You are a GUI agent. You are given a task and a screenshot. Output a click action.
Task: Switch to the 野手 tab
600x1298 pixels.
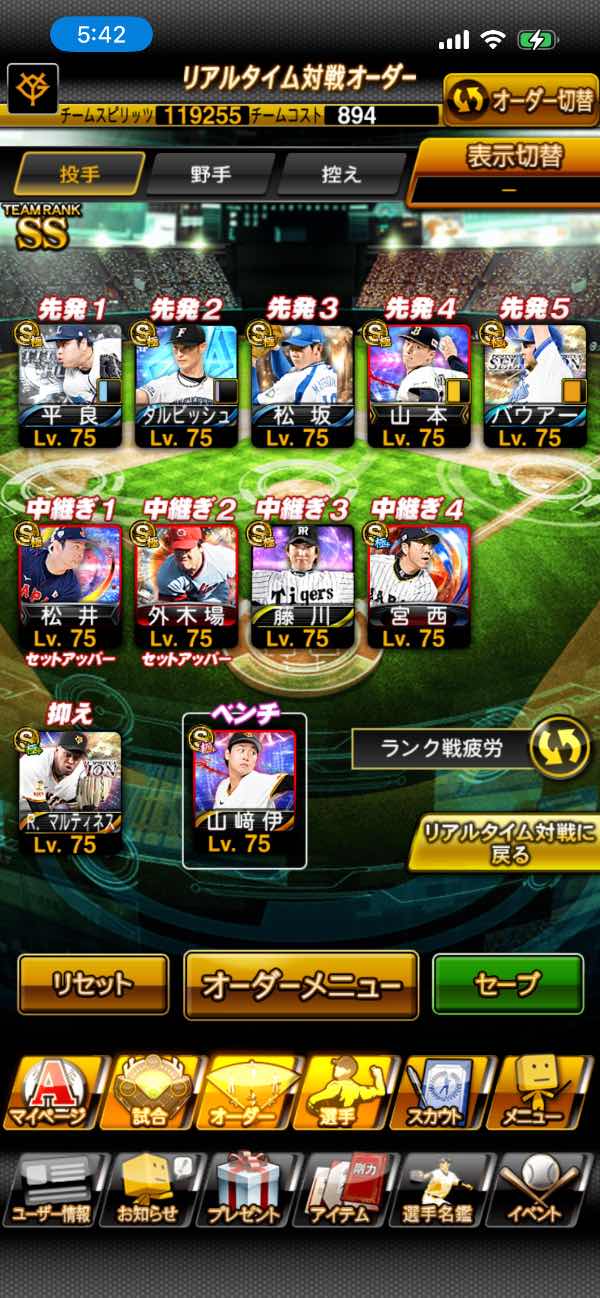click(x=211, y=174)
